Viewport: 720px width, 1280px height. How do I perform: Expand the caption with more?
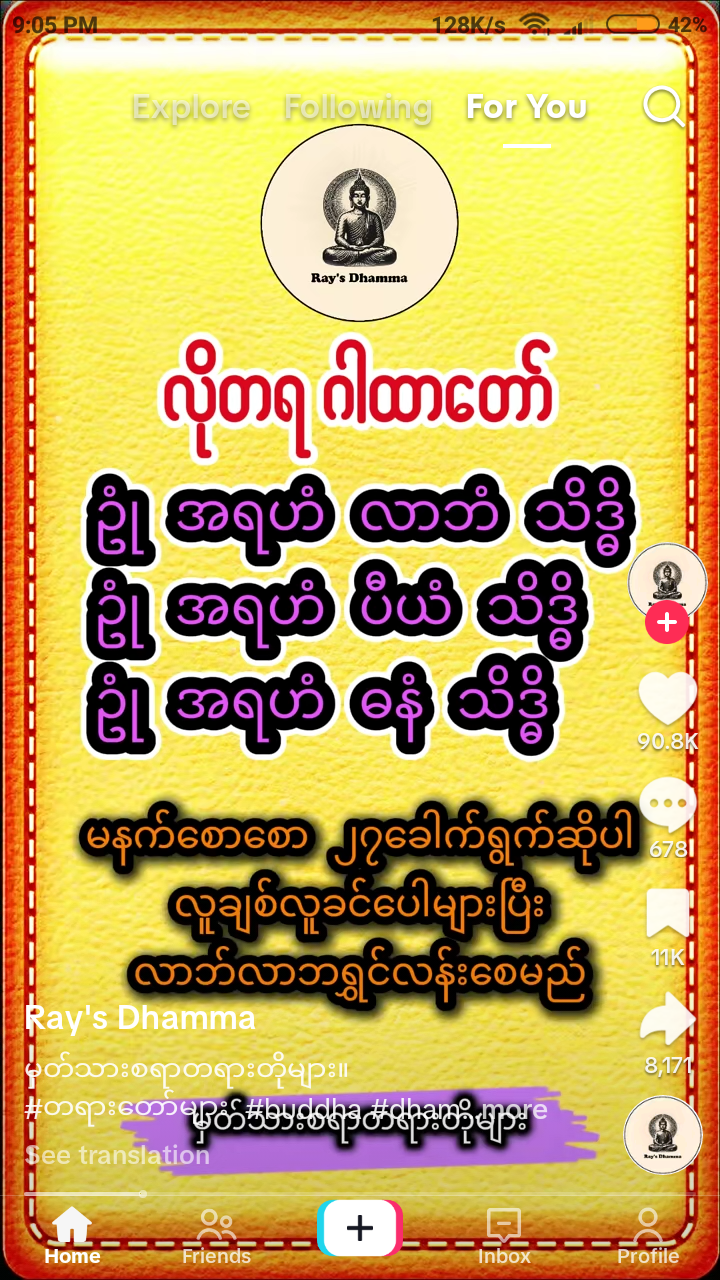pos(514,1109)
